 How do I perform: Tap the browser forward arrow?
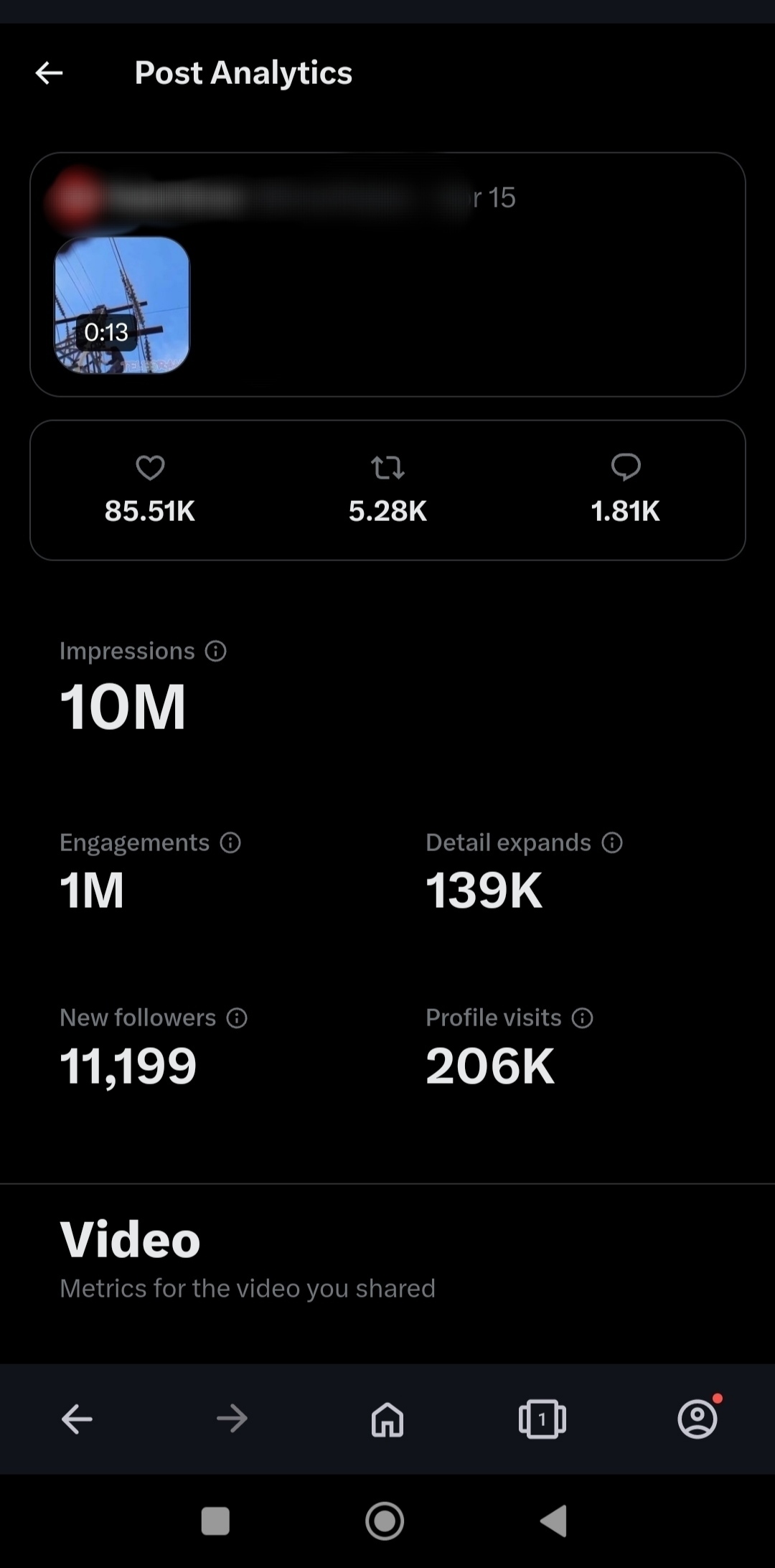click(232, 1419)
